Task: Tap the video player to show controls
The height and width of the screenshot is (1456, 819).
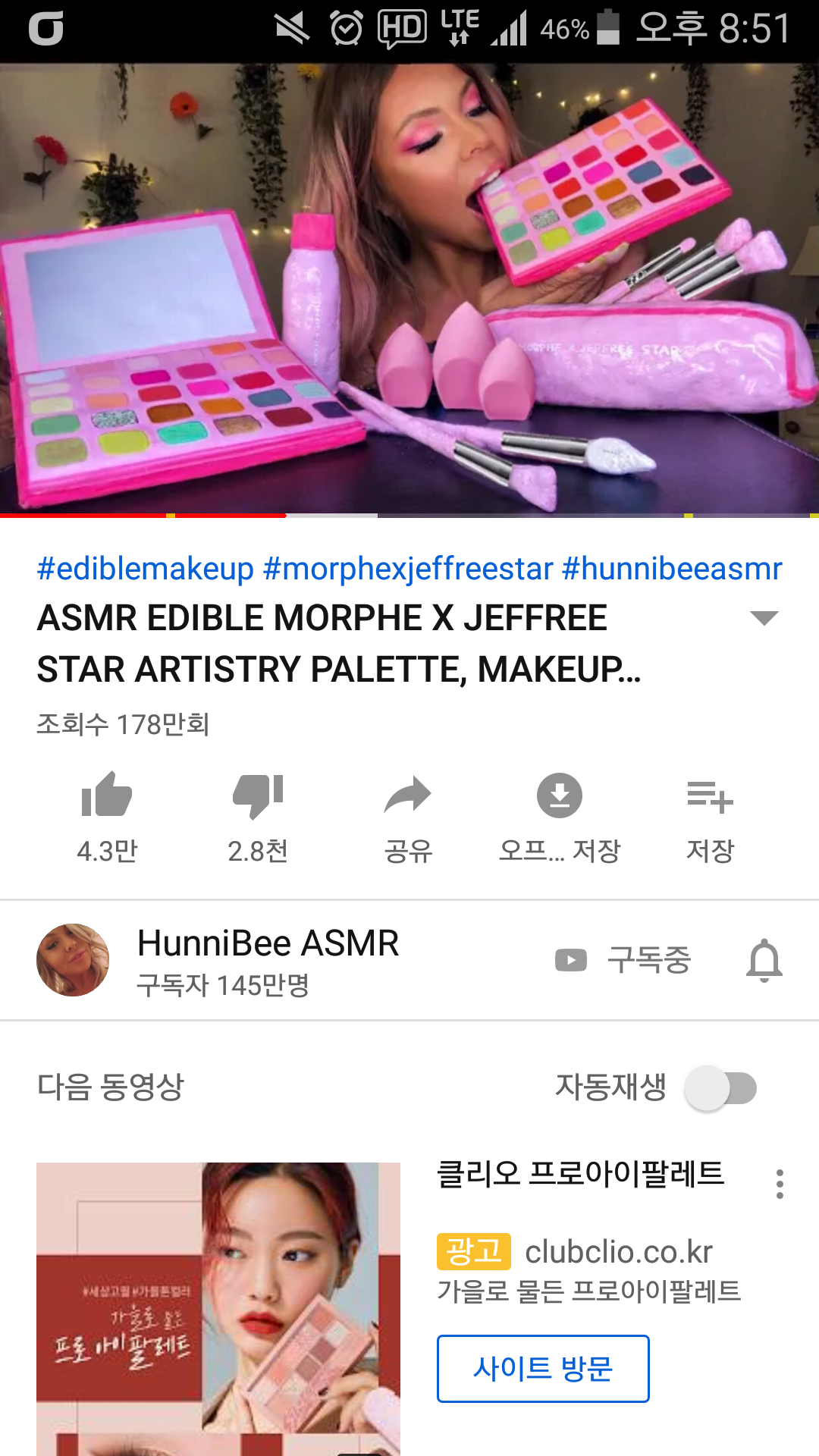Action: [409, 288]
